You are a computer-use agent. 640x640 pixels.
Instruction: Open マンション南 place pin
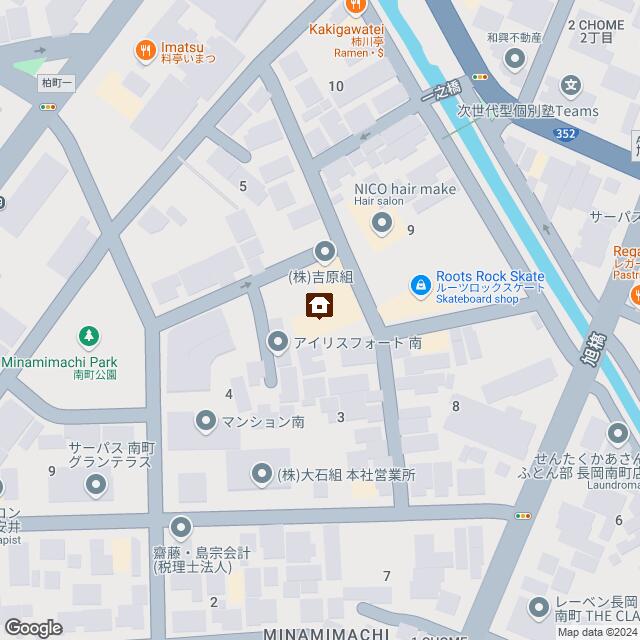(206, 422)
